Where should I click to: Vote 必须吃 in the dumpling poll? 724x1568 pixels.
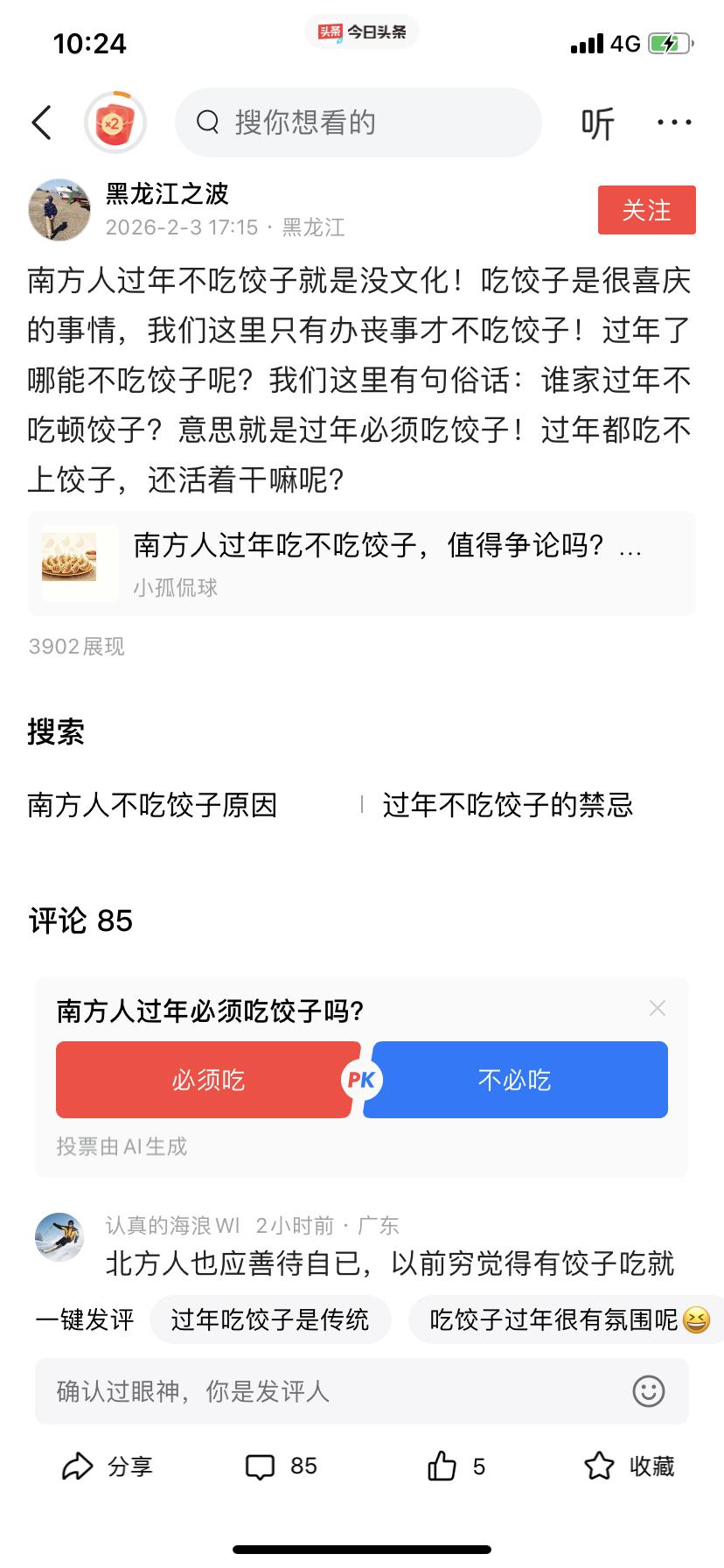tap(203, 1080)
